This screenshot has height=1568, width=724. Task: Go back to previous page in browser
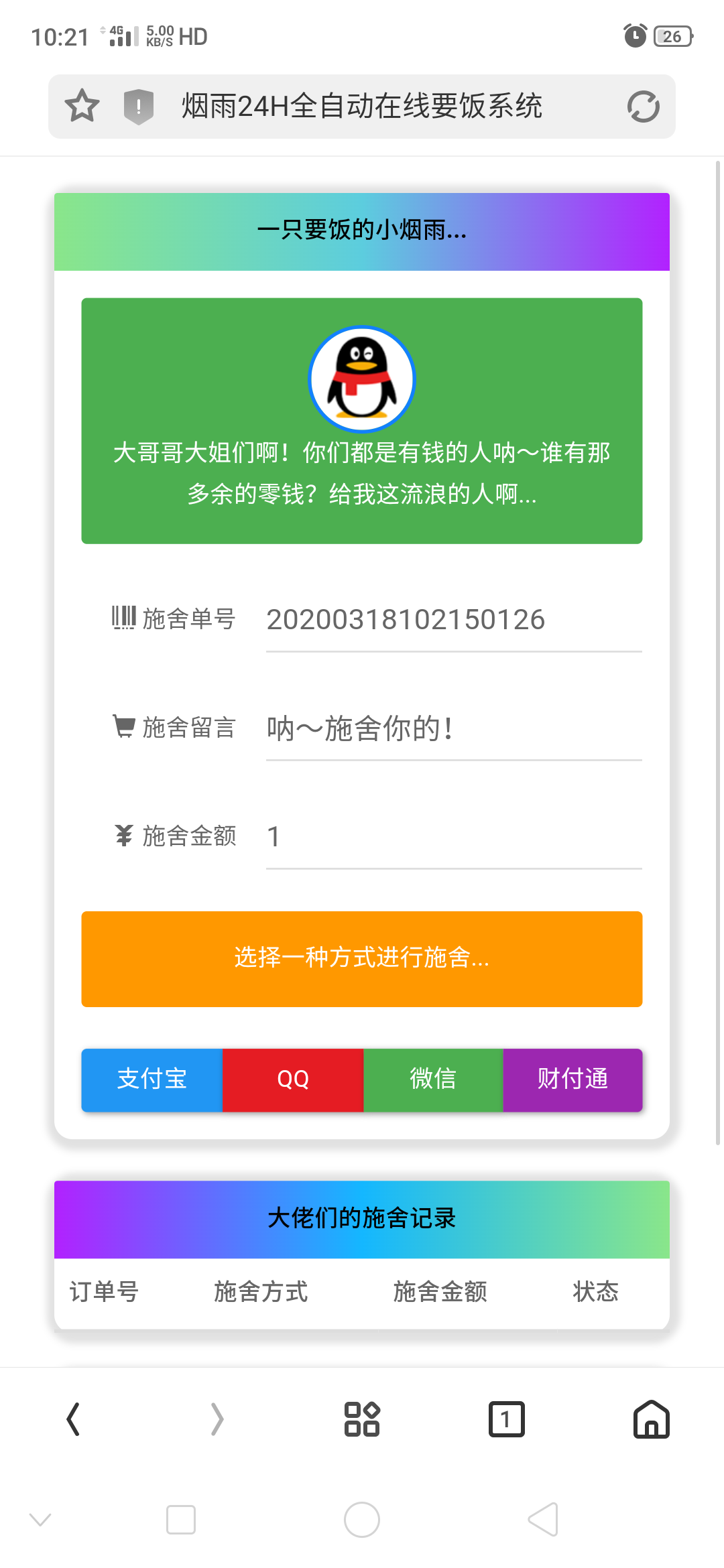[73, 1419]
